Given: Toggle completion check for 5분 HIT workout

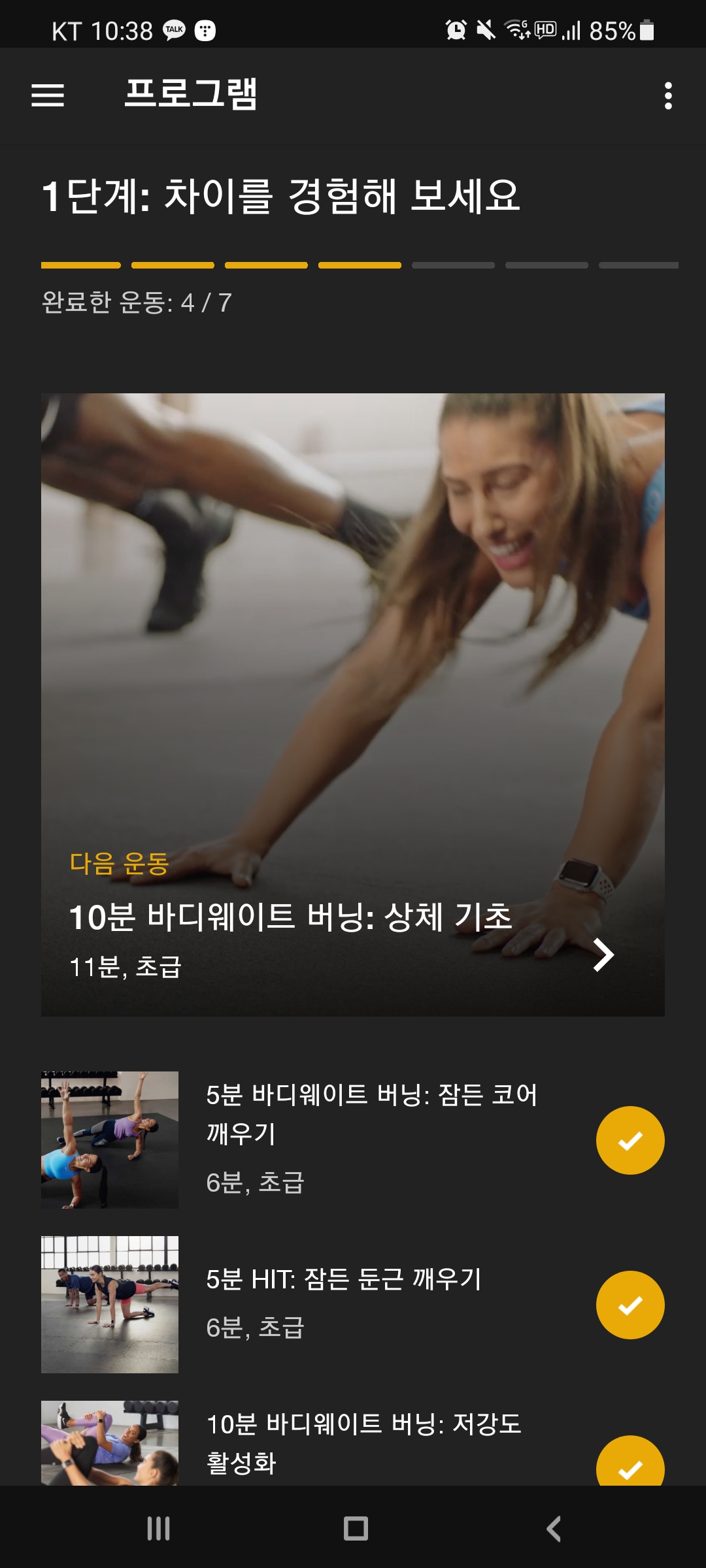Looking at the screenshot, I should [630, 1304].
